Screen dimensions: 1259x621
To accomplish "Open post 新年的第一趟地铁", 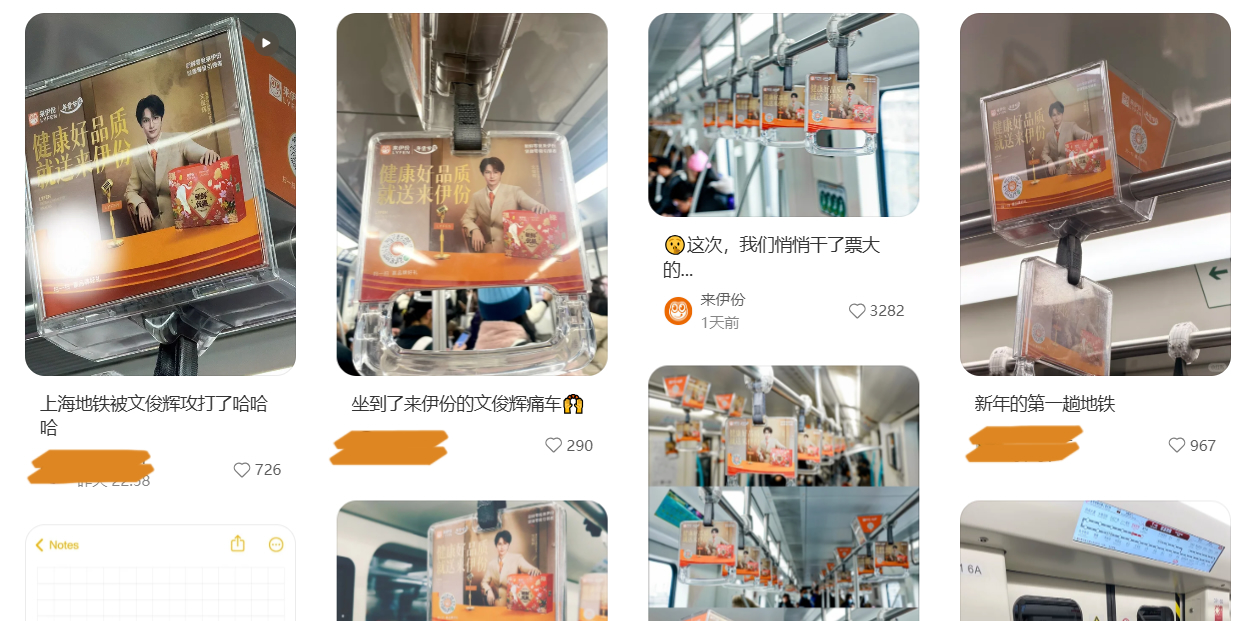I will point(1095,194).
